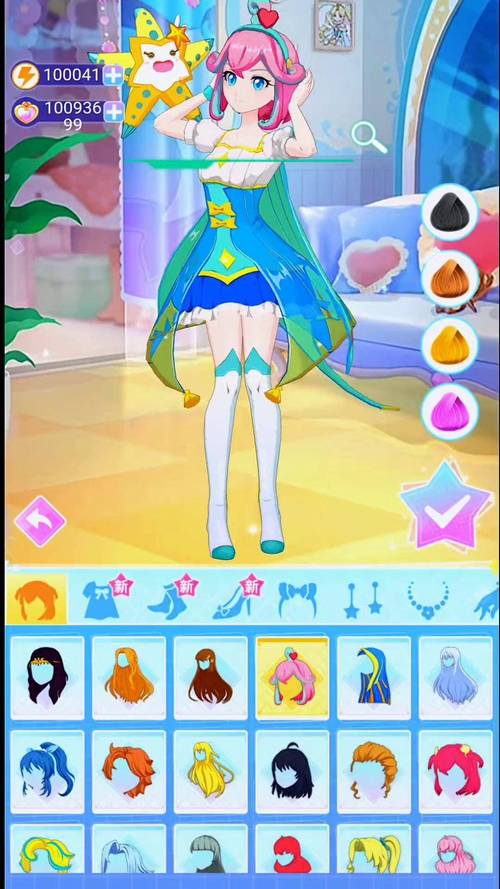This screenshot has height=889, width=500.
Task: Confirm the outfit with the star checkmark
Action: tap(447, 506)
